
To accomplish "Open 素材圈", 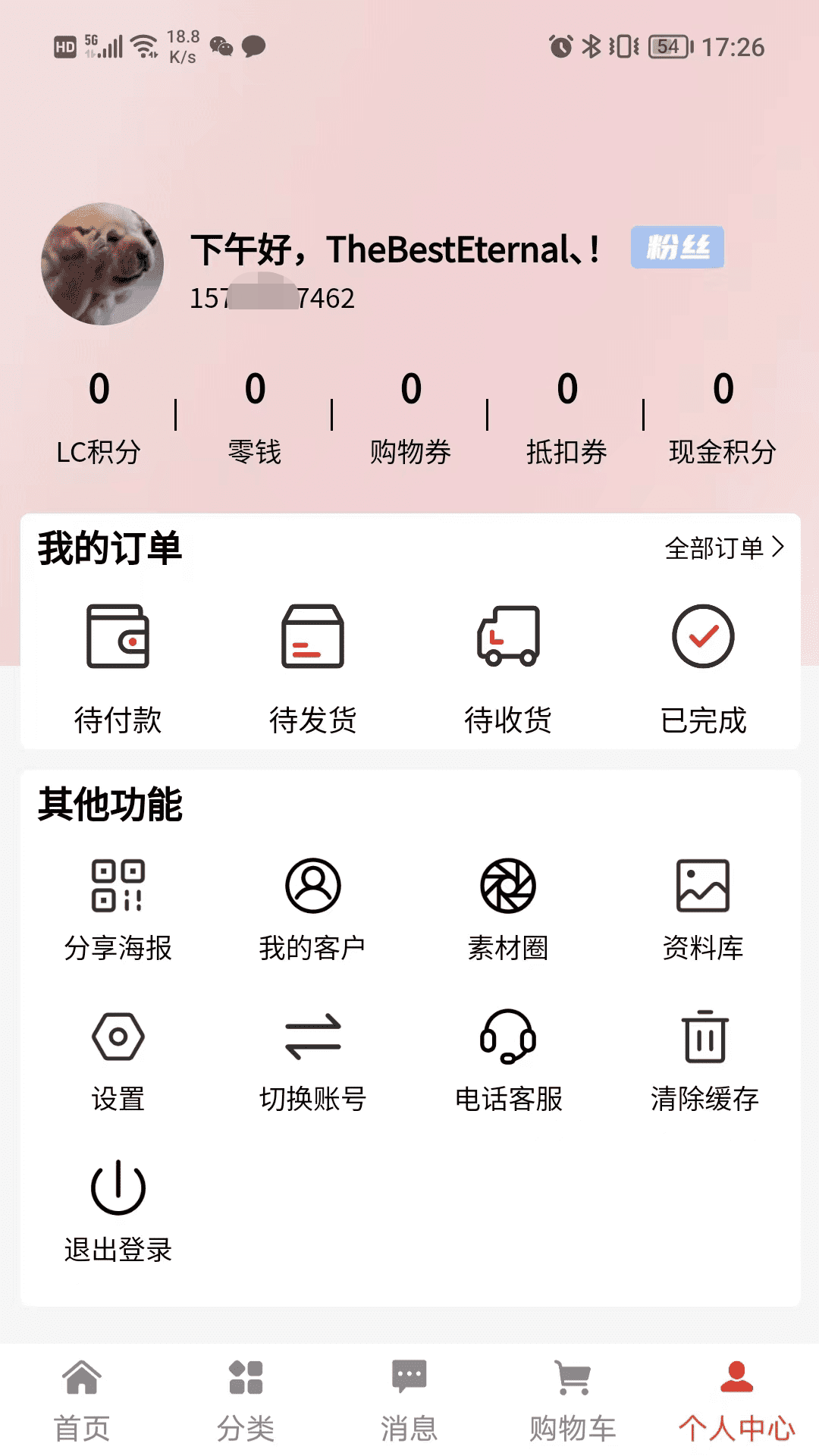I will pyautogui.click(x=508, y=910).
